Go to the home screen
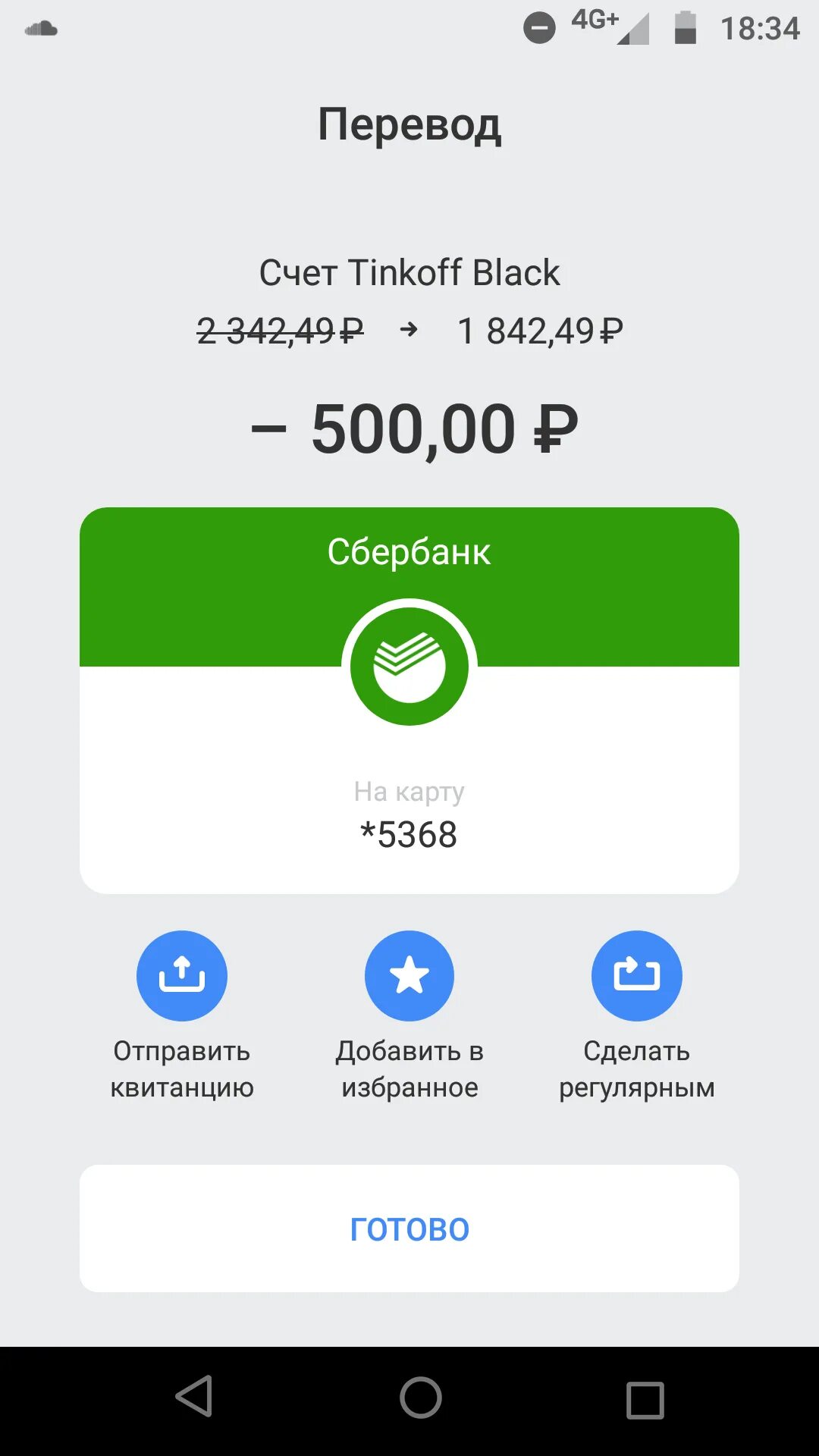819x1456 pixels. (420, 1397)
